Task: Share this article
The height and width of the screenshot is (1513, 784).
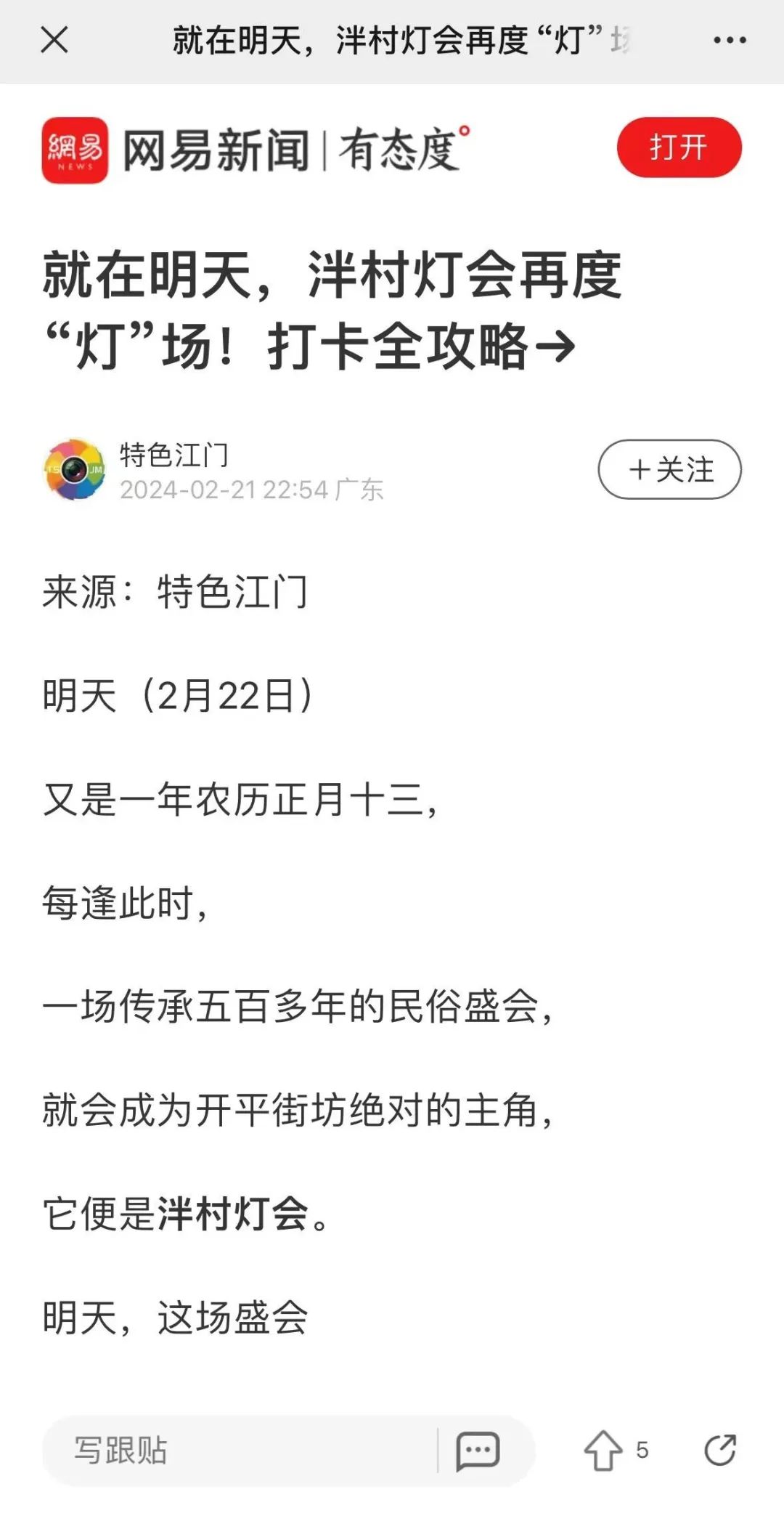Action: click(x=720, y=1451)
